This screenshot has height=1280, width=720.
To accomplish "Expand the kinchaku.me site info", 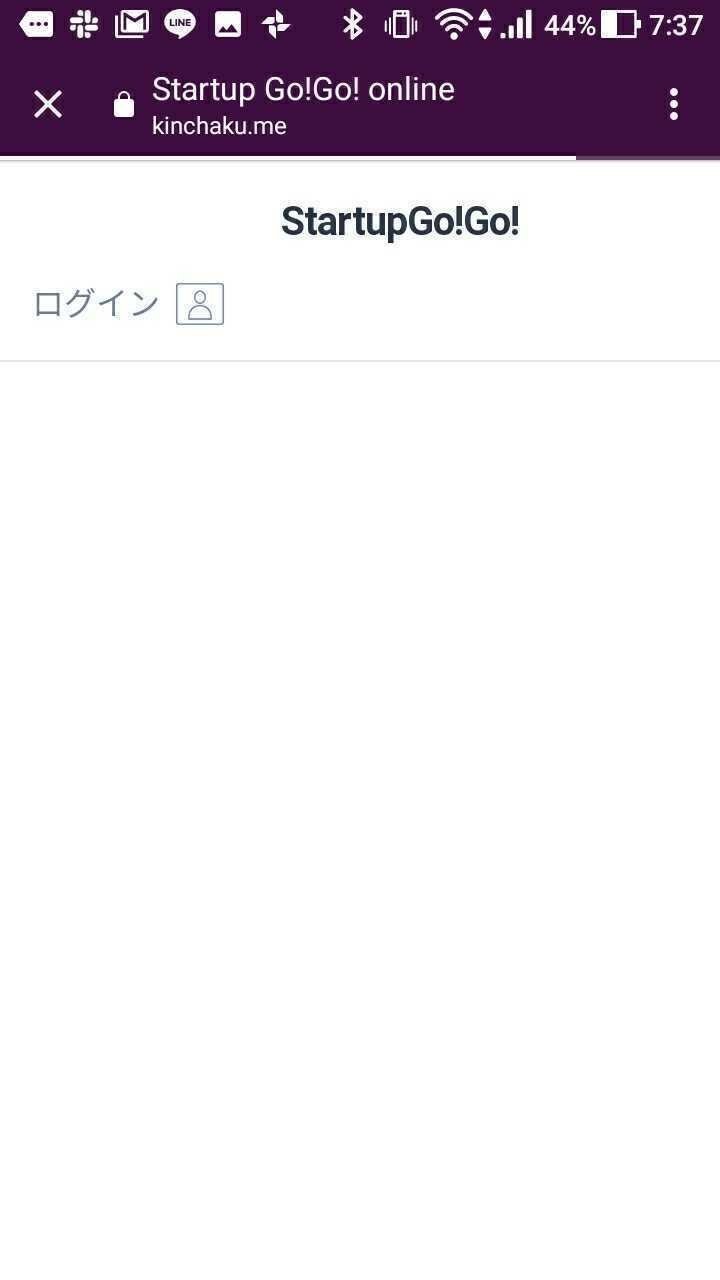I will 219,126.
